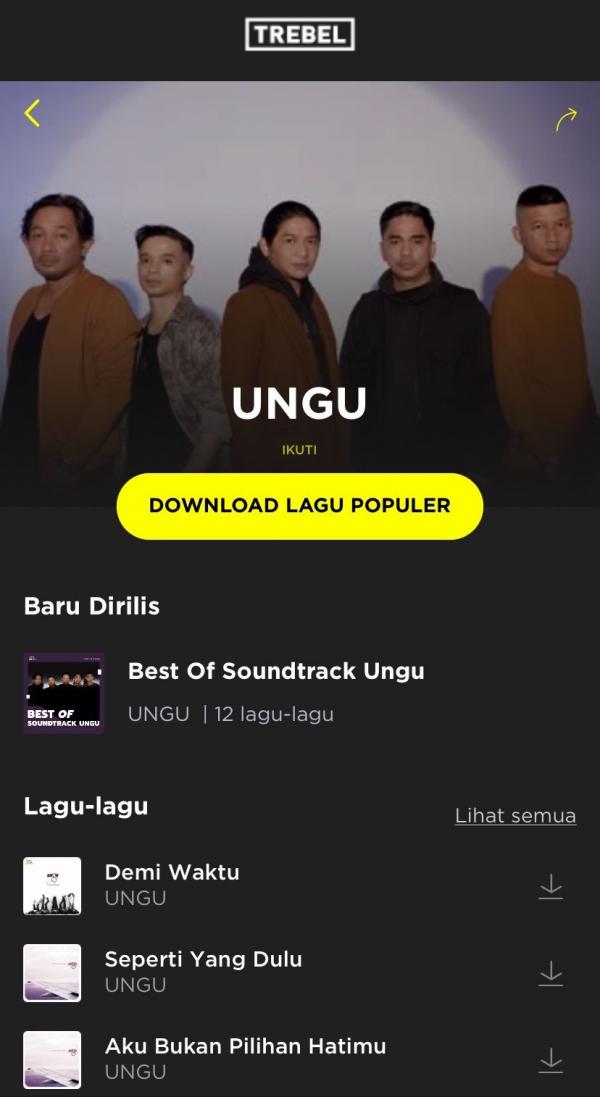Download the song Demi Waktu
This screenshot has height=1097, width=600.
[551, 887]
